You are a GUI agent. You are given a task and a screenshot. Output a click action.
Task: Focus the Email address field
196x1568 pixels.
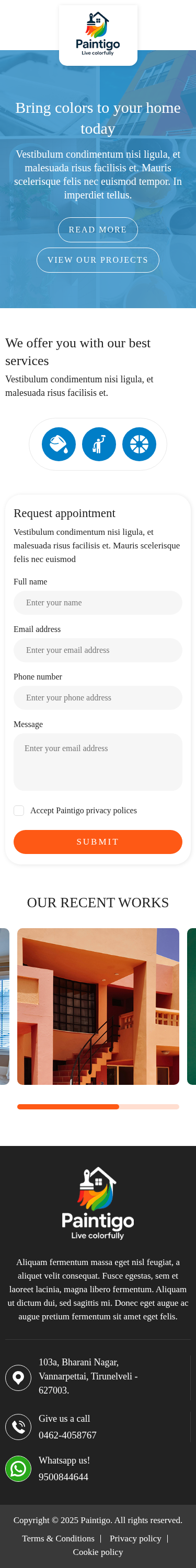(98, 650)
